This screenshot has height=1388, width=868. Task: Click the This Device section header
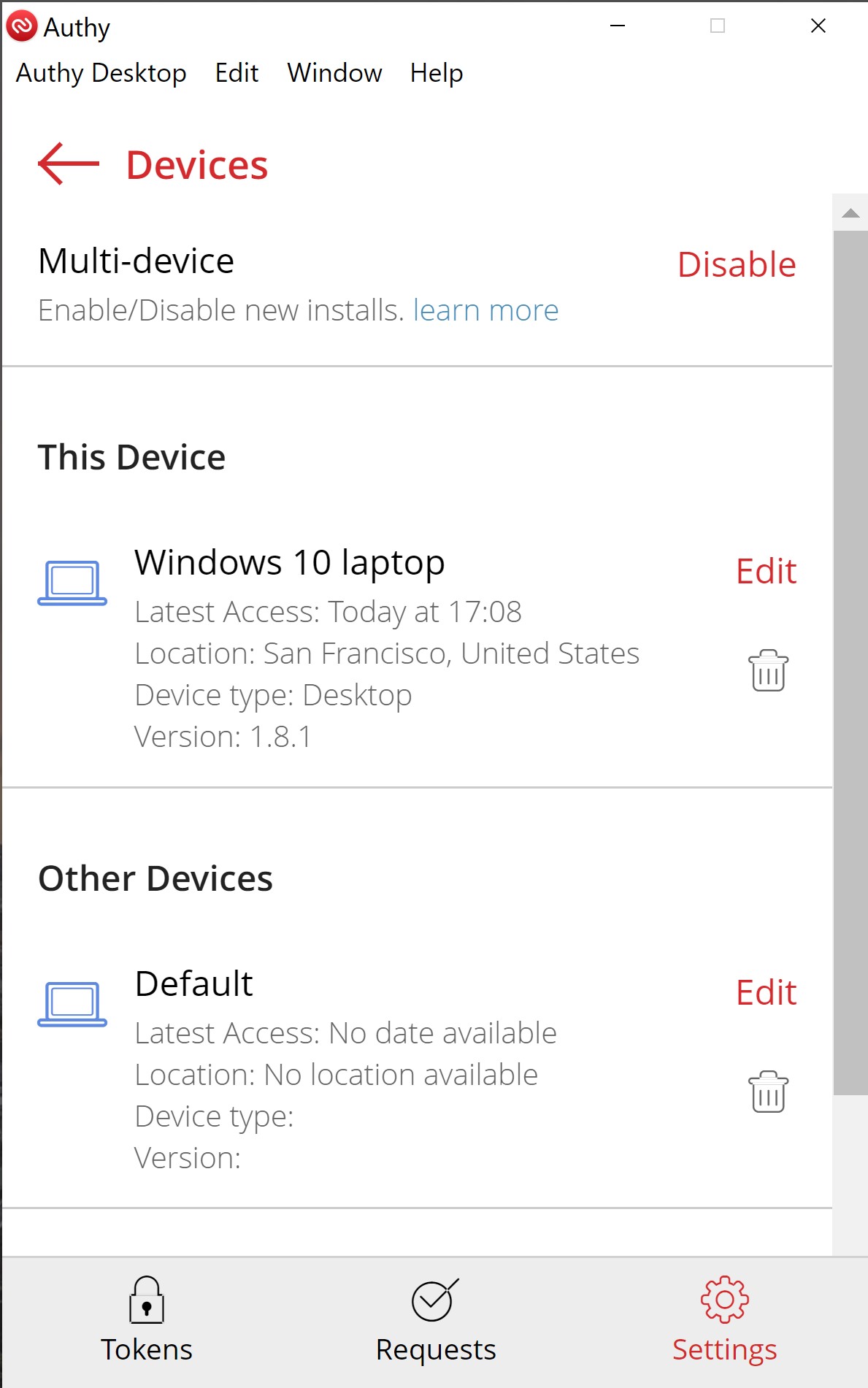[132, 457]
